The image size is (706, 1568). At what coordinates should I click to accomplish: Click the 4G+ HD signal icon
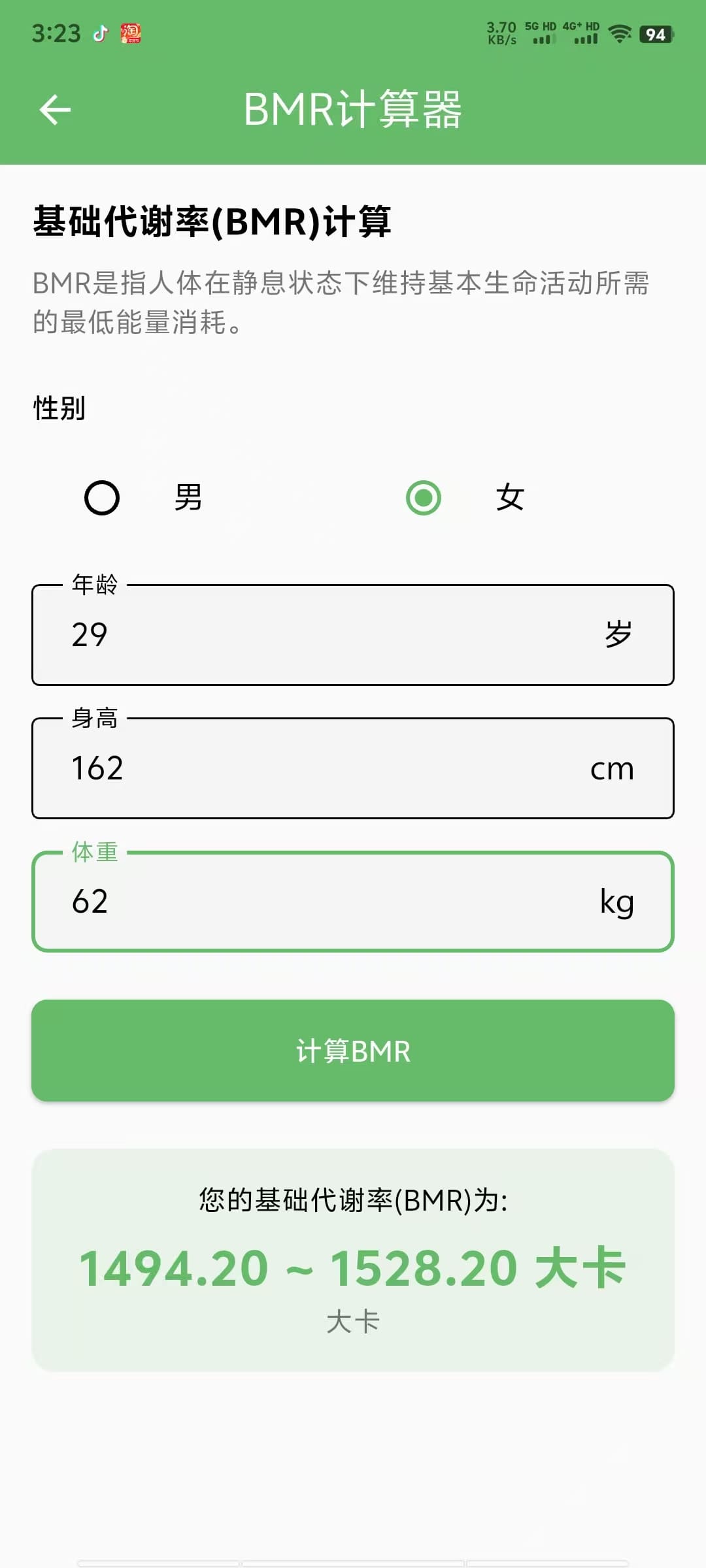pos(580,34)
